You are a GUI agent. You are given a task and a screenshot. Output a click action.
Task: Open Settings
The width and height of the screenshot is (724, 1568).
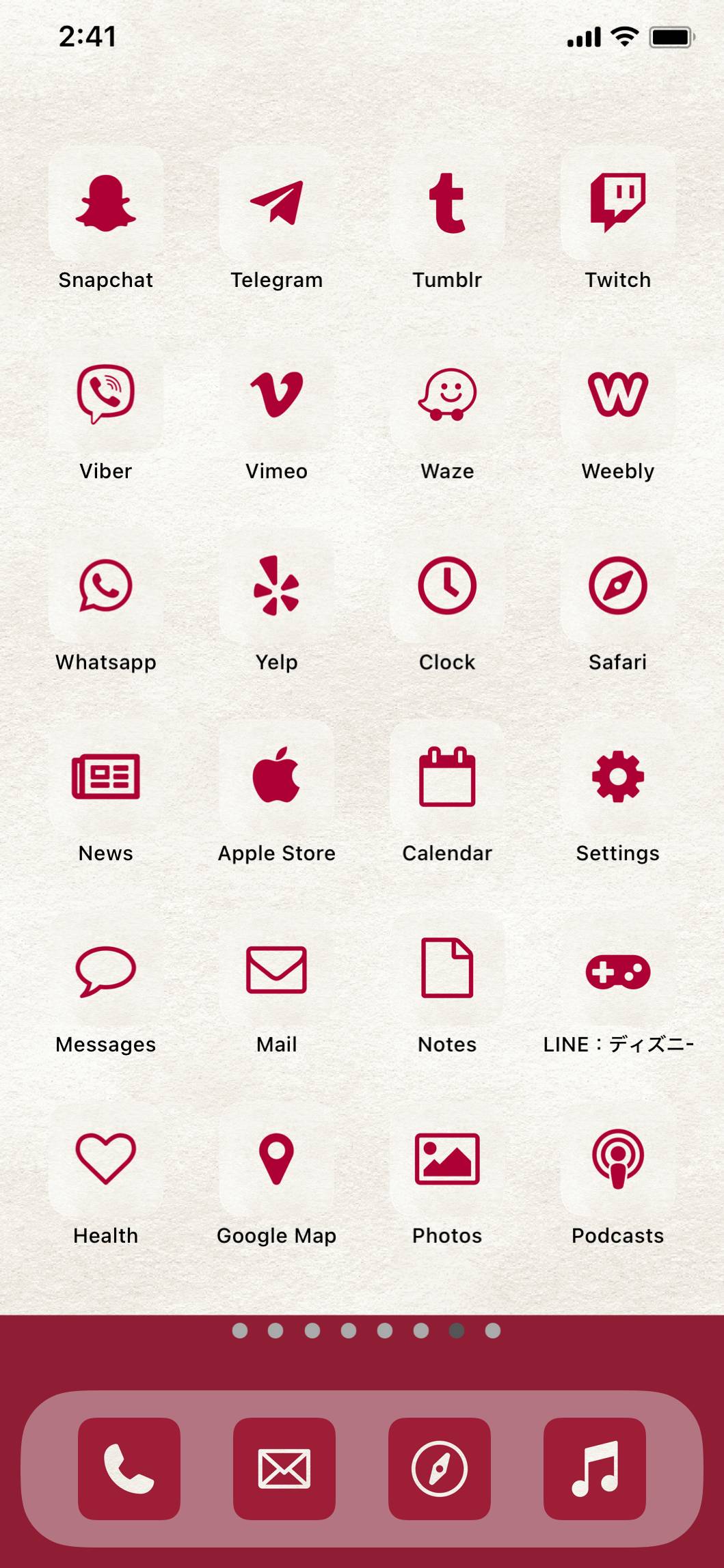pos(617,777)
